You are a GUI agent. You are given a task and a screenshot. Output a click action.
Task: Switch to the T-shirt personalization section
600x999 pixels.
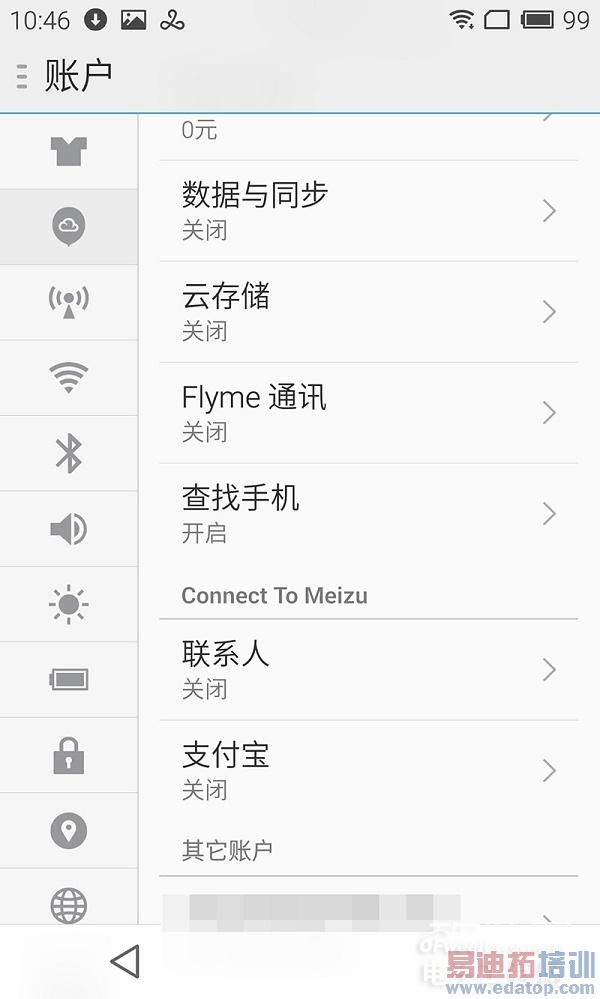point(69,152)
